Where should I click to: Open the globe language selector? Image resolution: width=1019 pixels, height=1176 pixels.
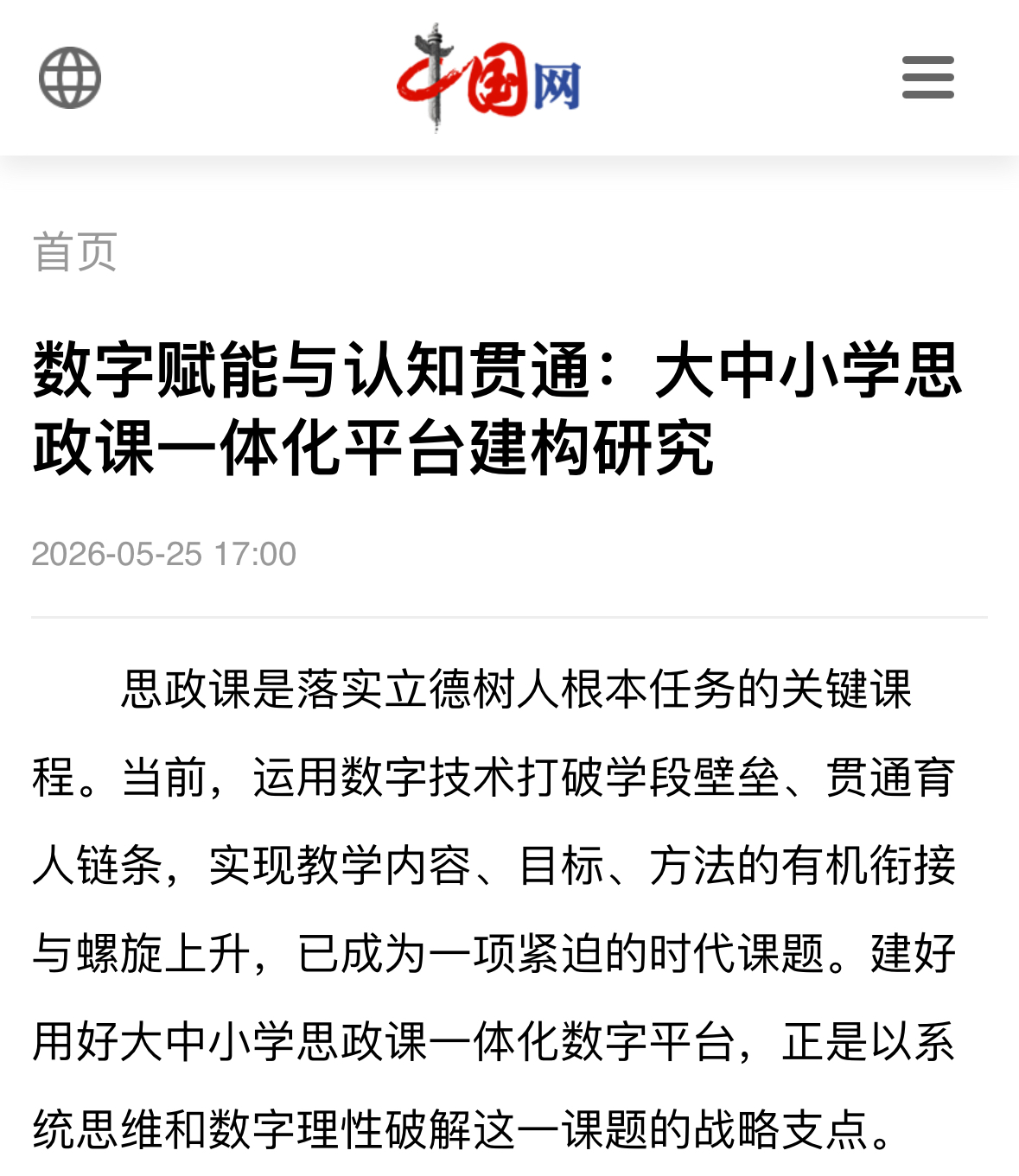[70, 78]
